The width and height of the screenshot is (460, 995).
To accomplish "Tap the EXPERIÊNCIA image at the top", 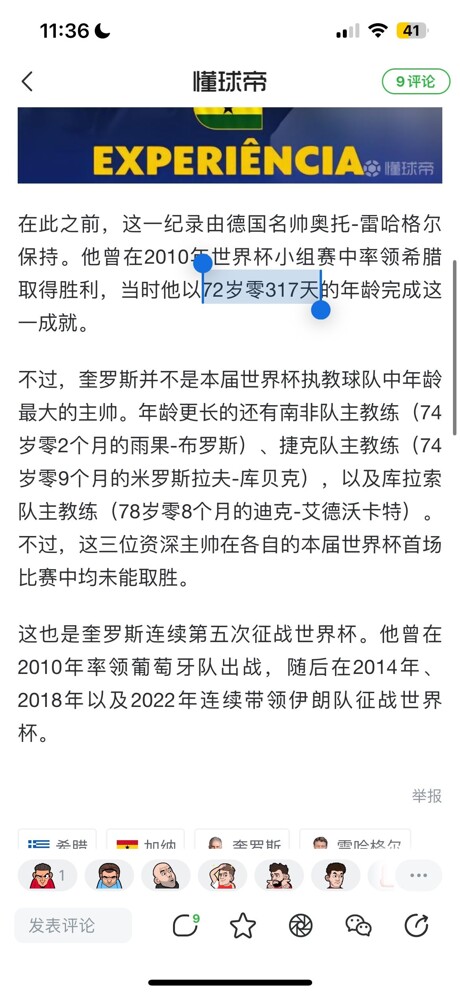I will pos(230,145).
